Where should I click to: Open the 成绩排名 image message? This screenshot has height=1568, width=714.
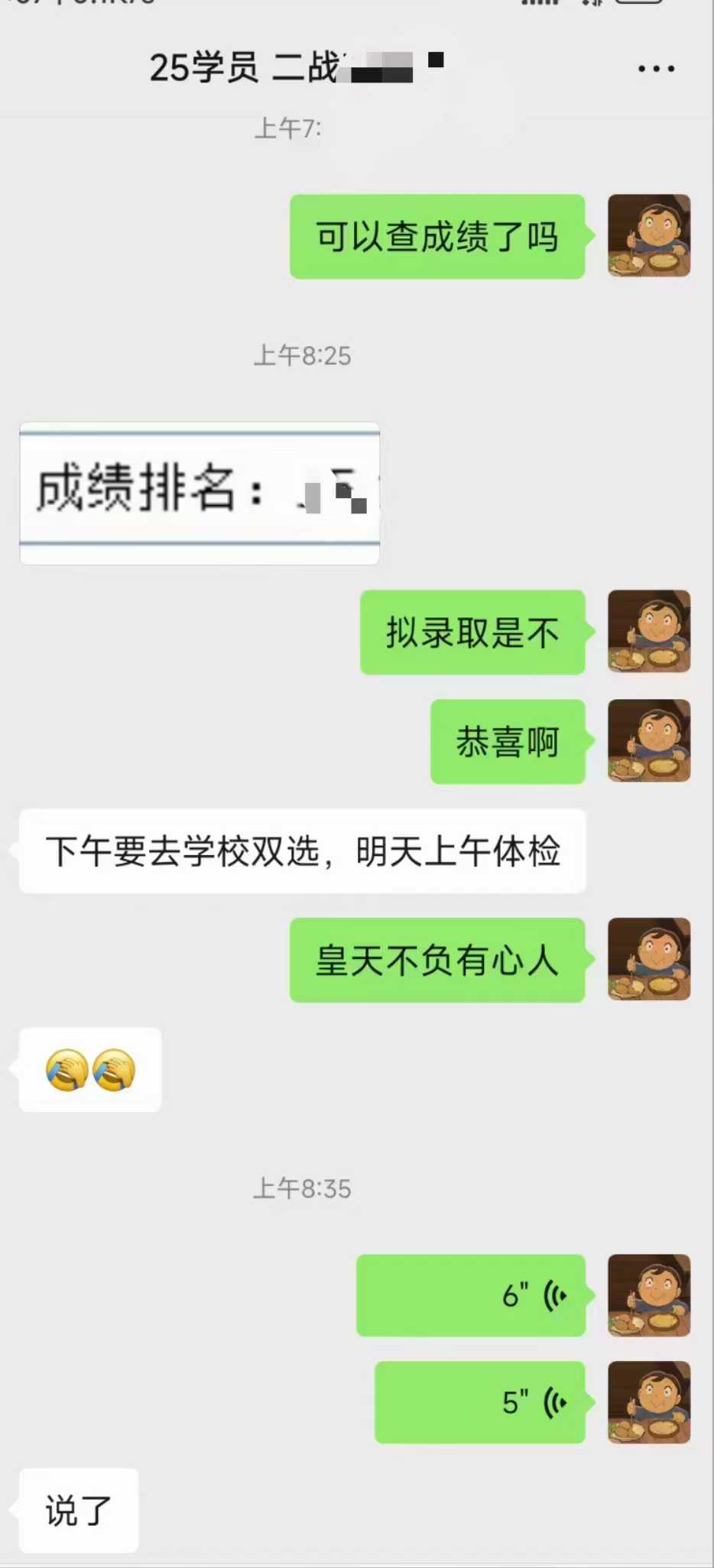point(200,493)
